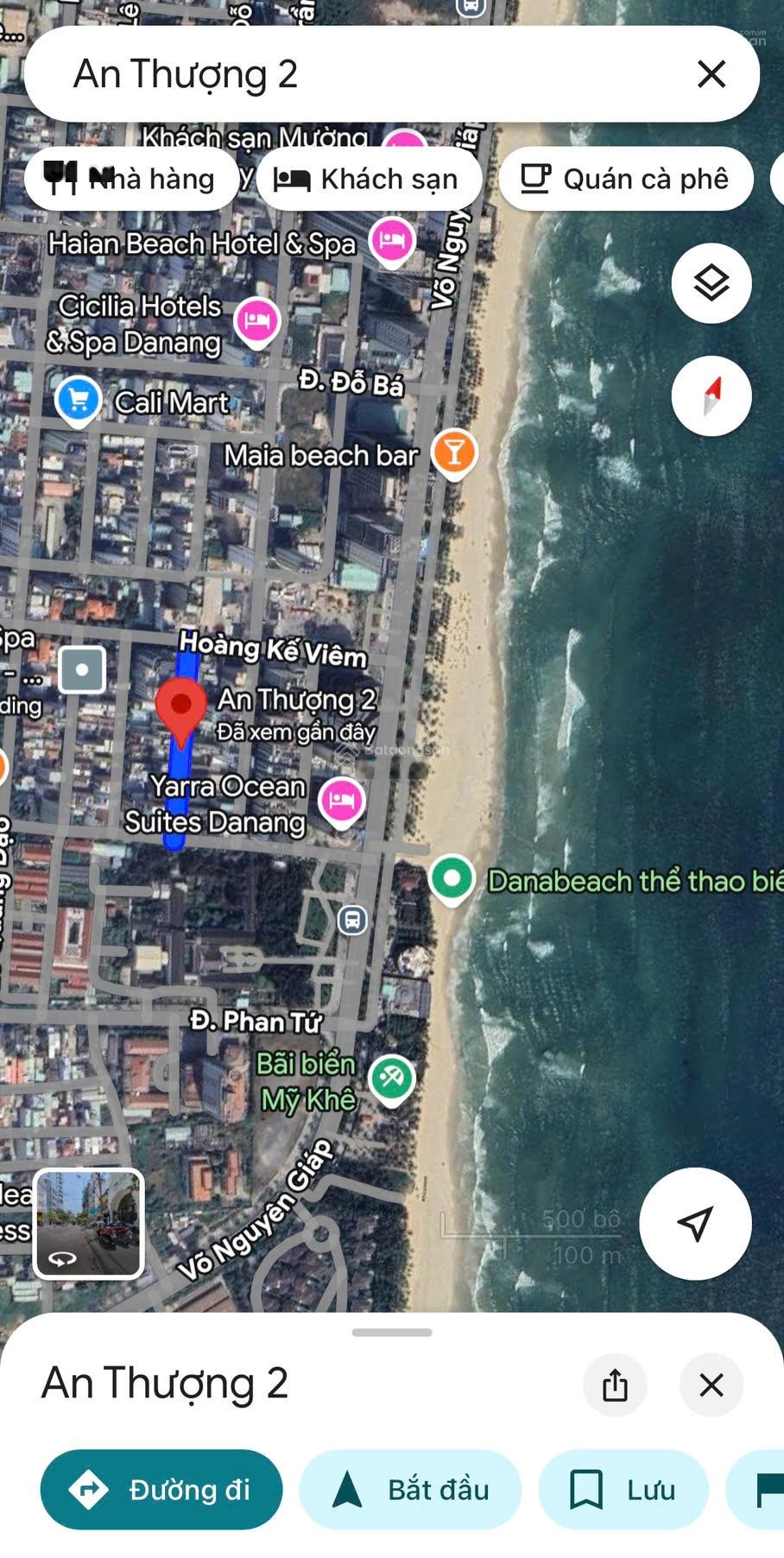Filter map by Nhà hàng chip
This screenshot has height=1558, width=784.
point(131,179)
